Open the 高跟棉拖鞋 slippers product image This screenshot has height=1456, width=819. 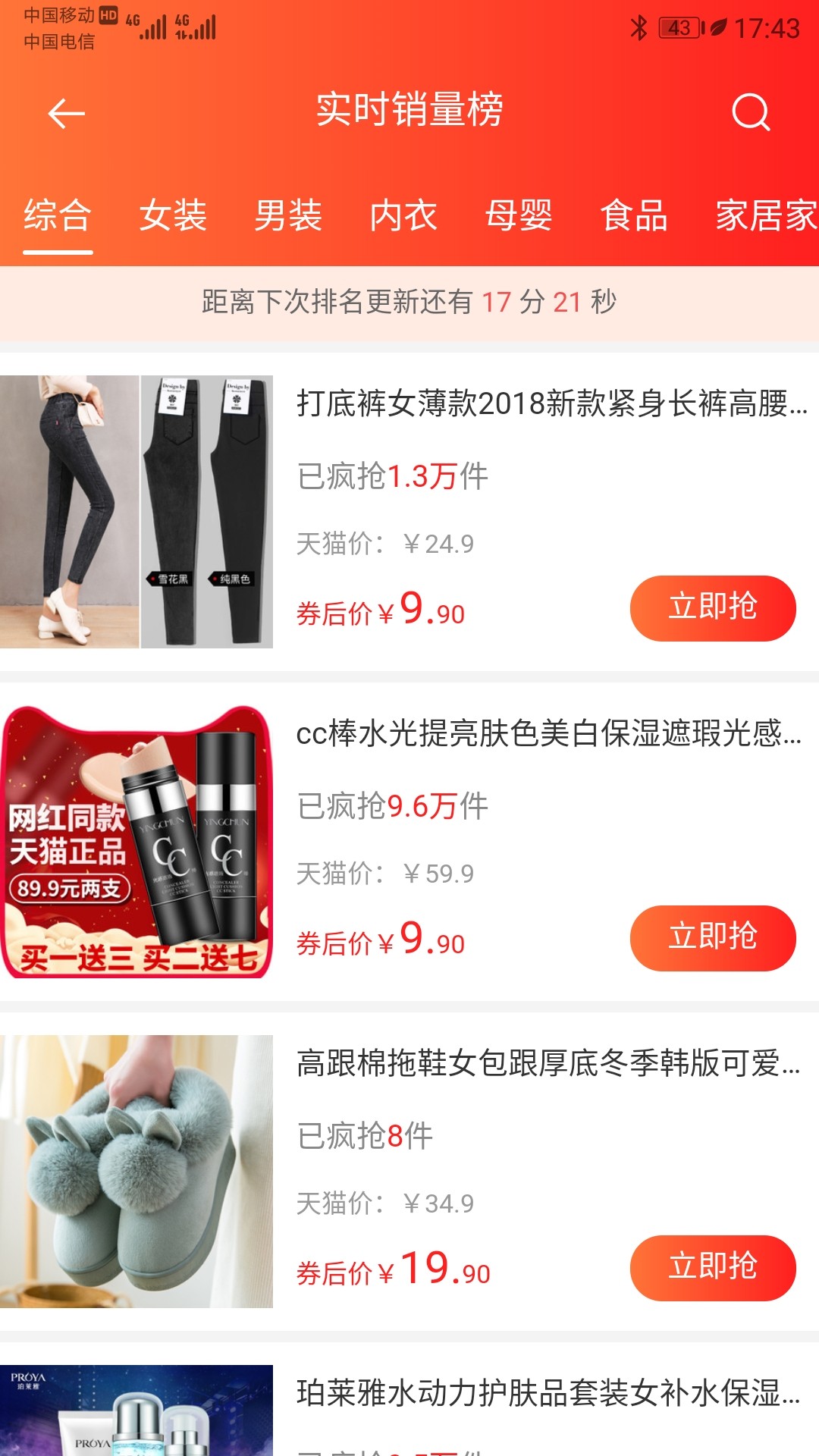(x=136, y=1172)
